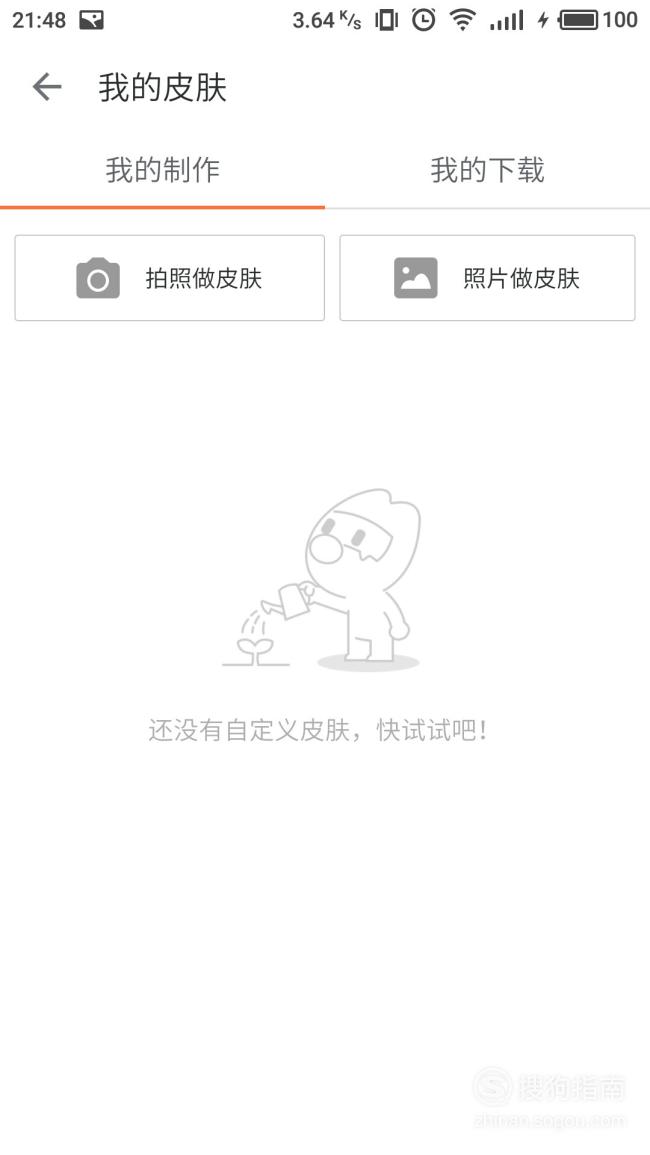The image size is (650, 1155).
Task: Select the 我的制作 tab
Action: [x=162, y=171]
